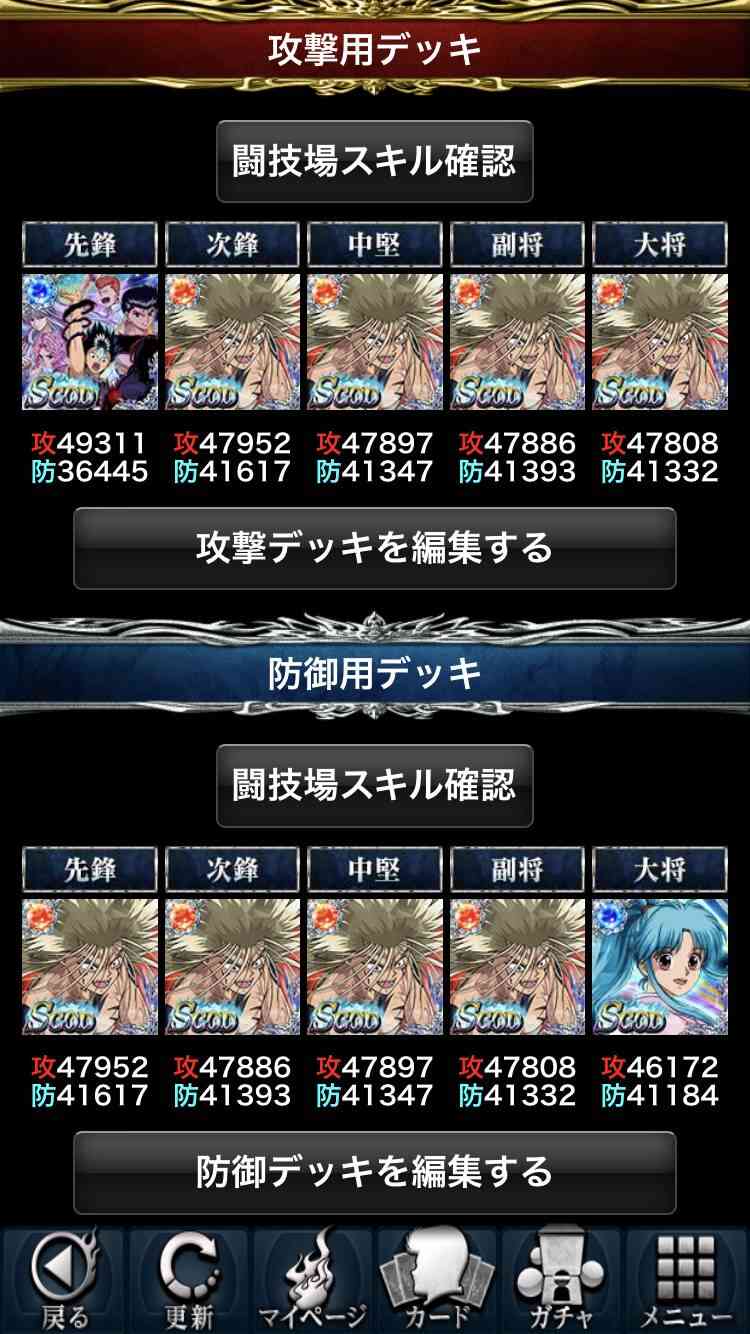Open defense deck 先鋒 card with 攻47952
The image size is (750, 1334).
[90, 966]
